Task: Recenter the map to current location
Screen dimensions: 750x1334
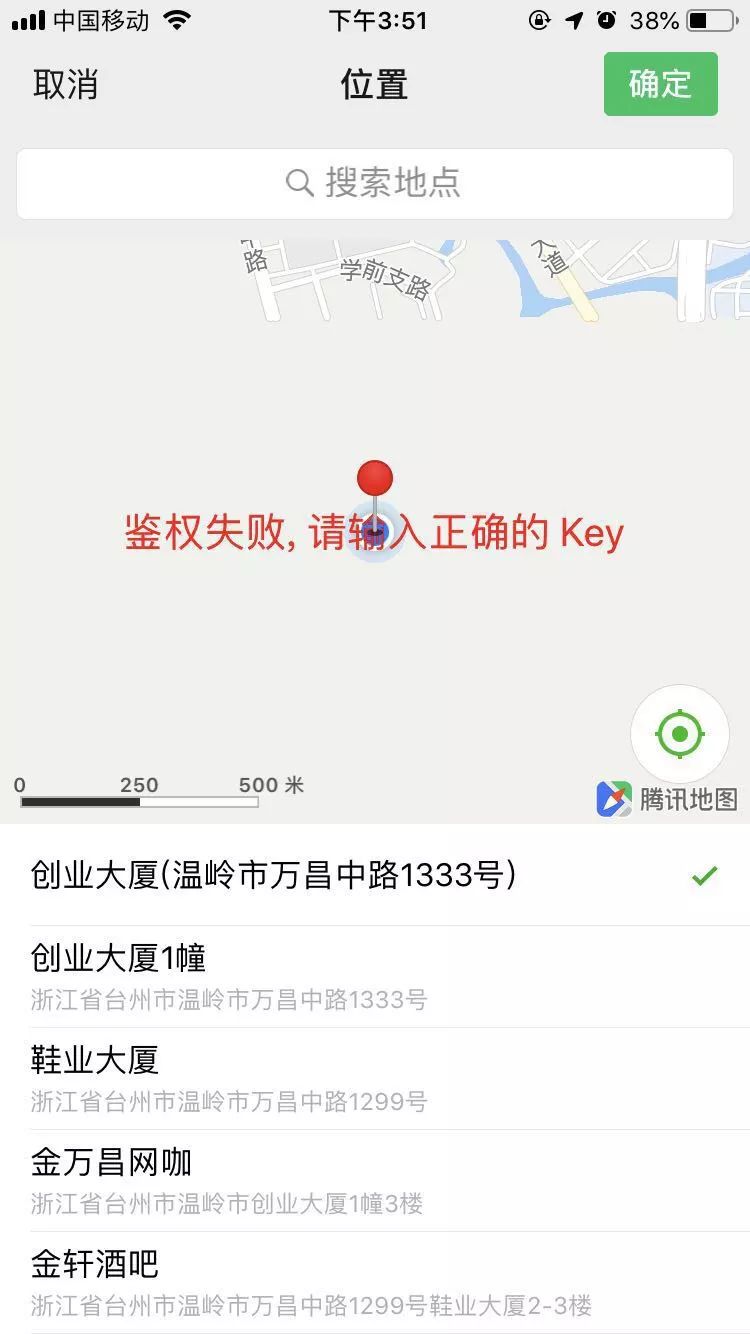Action: 680,735
